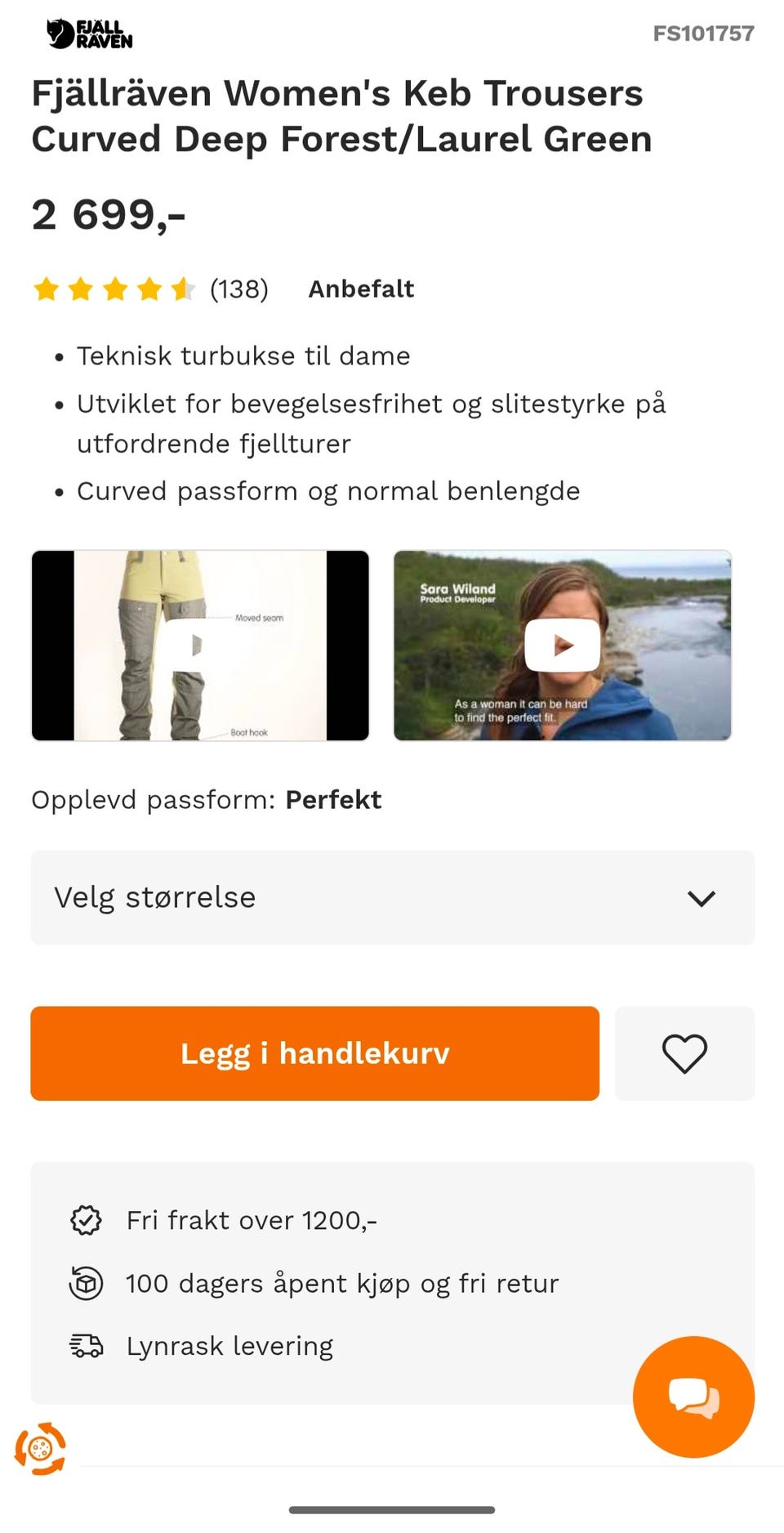Click the free shipping badge icon

click(x=86, y=1220)
